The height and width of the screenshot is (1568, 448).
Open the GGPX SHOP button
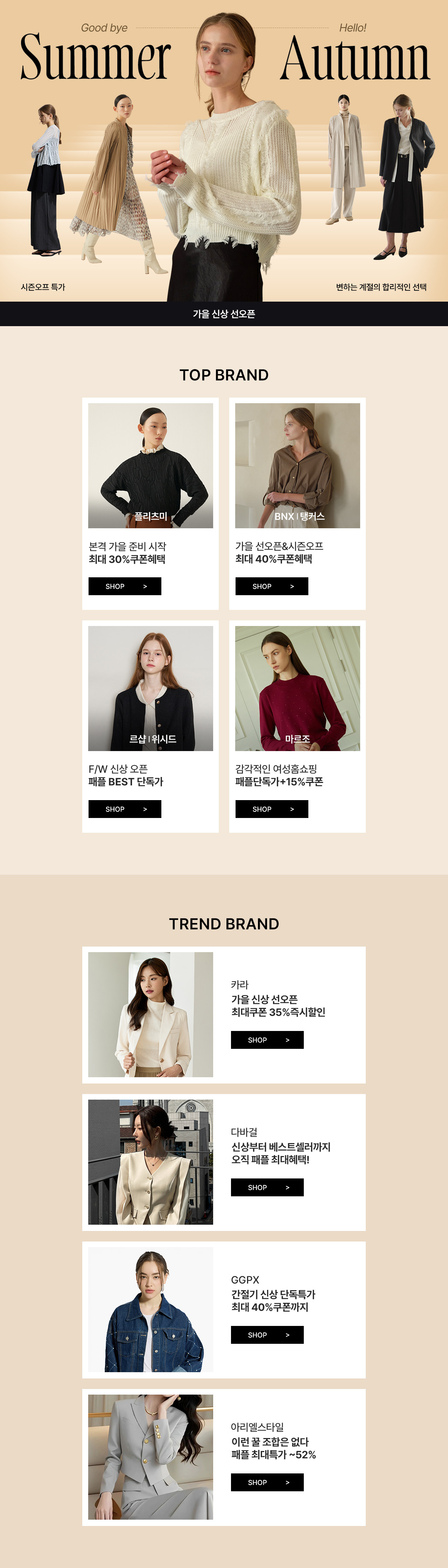click(267, 1335)
